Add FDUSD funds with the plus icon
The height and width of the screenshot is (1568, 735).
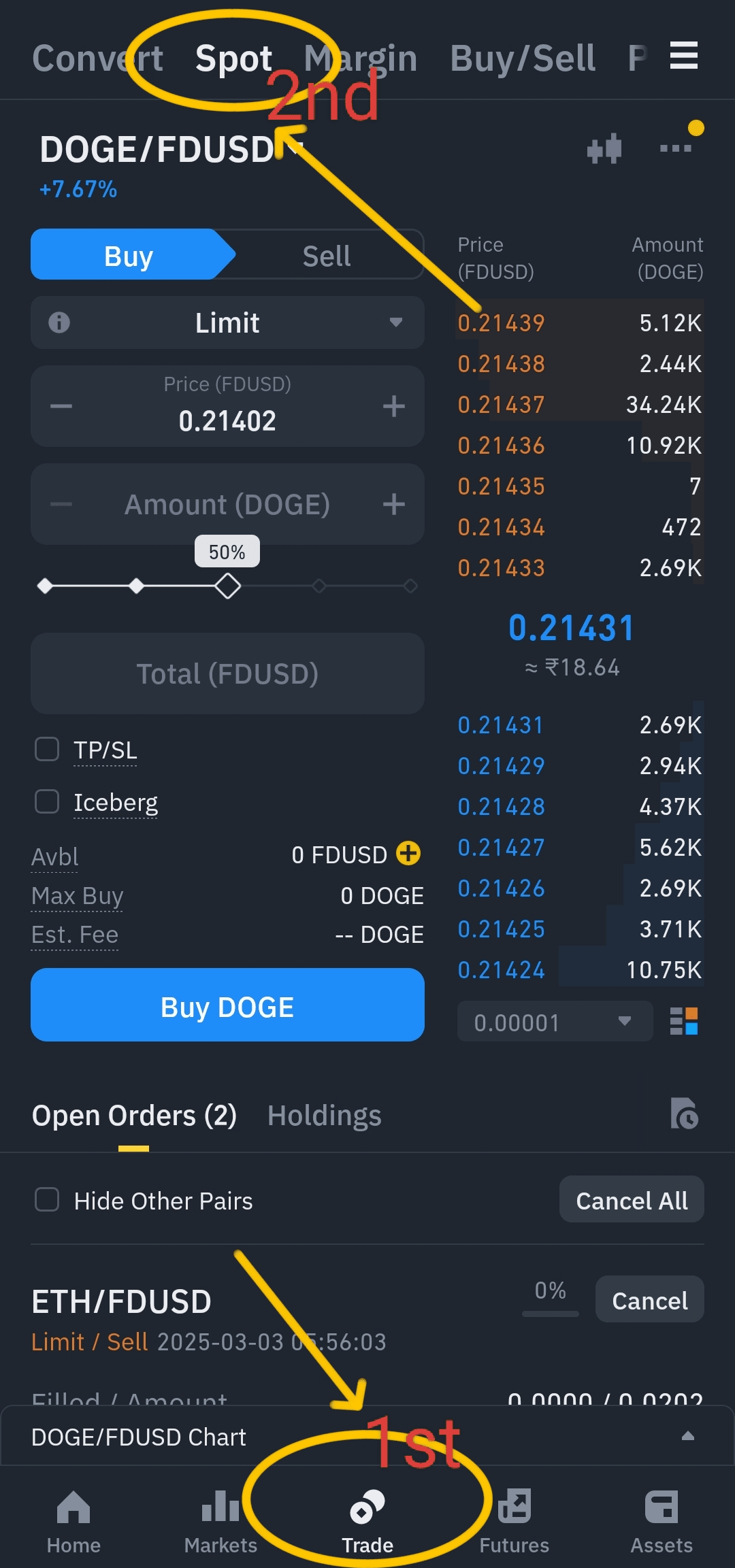click(x=408, y=854)
